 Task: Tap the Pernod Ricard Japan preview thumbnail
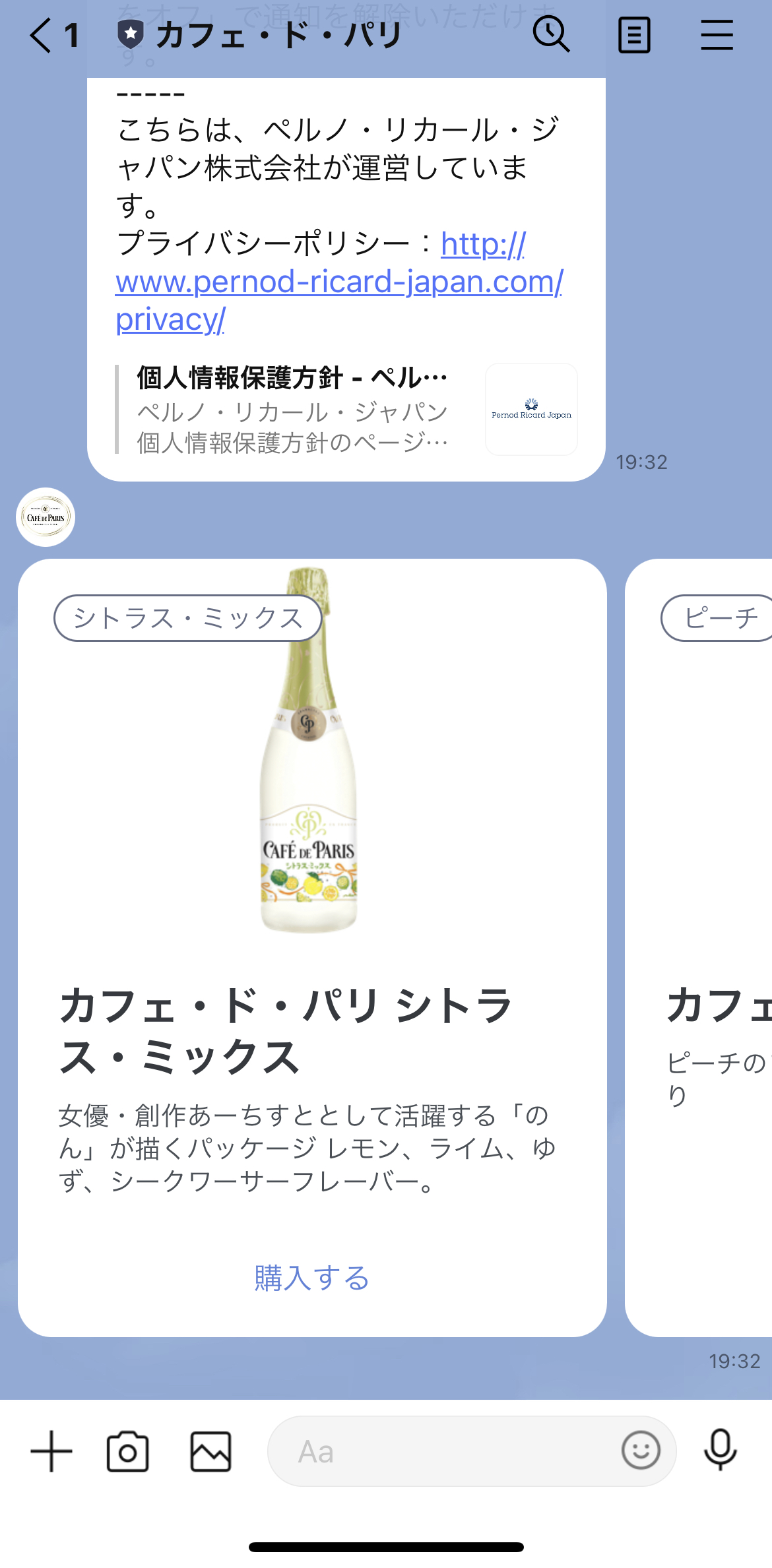[x=531, y=410]
